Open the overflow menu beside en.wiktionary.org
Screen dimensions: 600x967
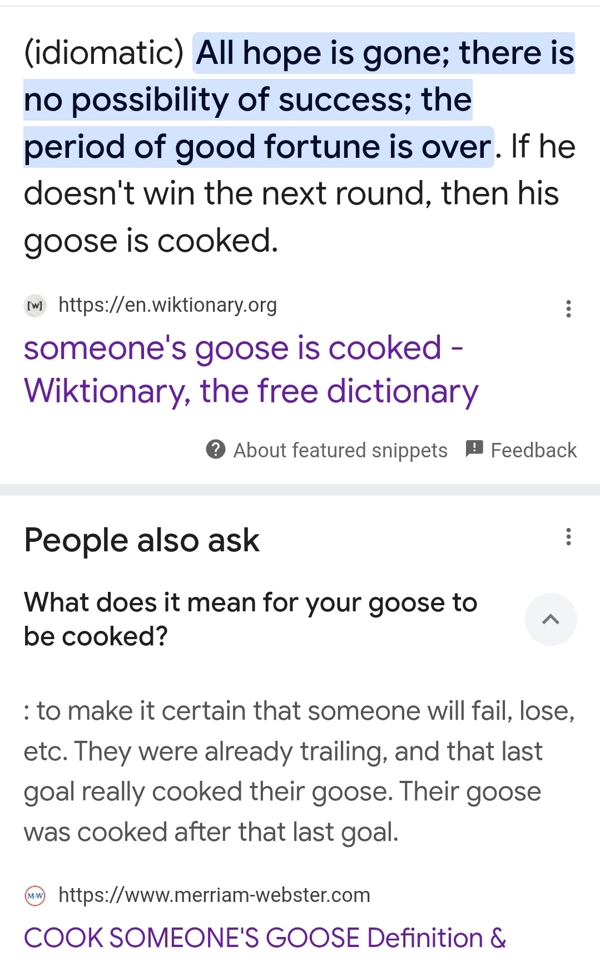click(569, 308)
